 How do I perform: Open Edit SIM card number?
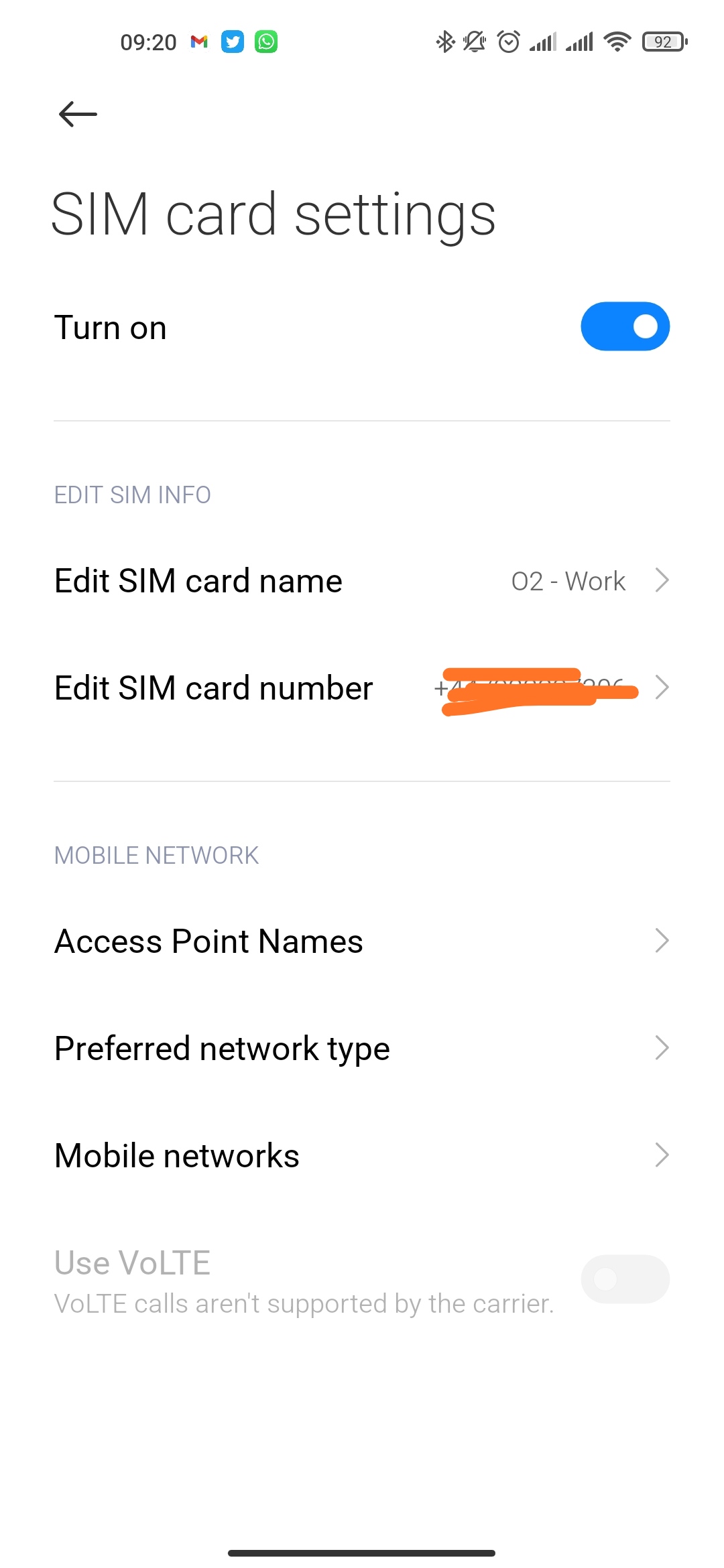point(362,688)
